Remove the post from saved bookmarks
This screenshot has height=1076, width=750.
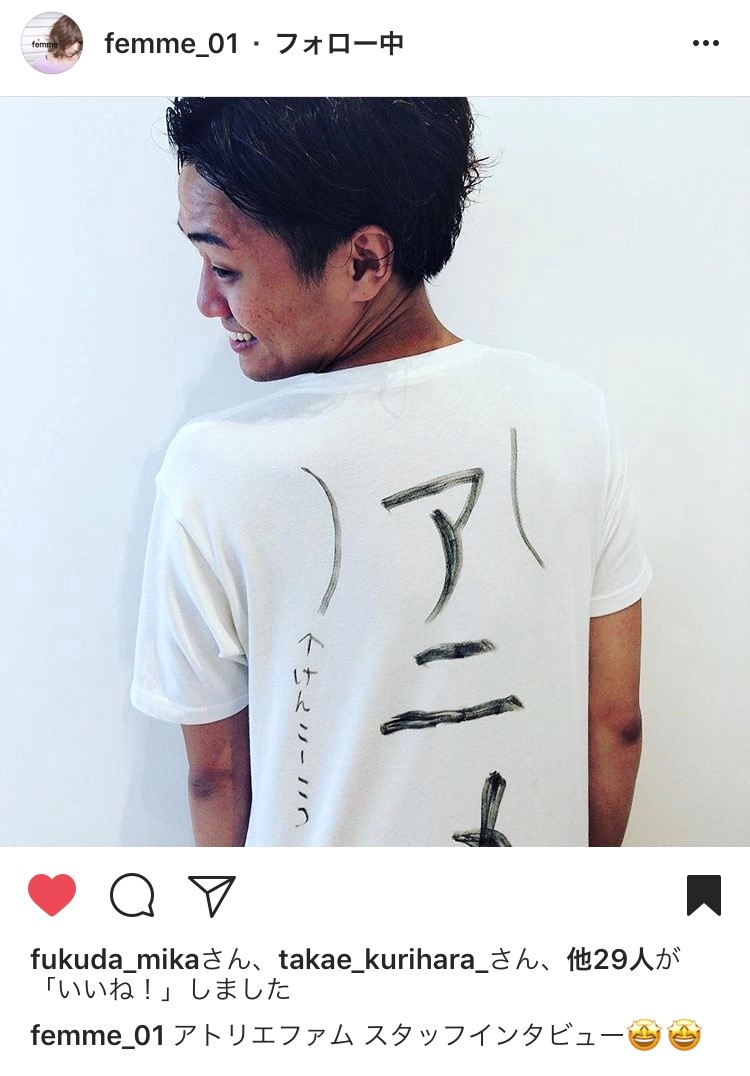(x=704, y=895)
